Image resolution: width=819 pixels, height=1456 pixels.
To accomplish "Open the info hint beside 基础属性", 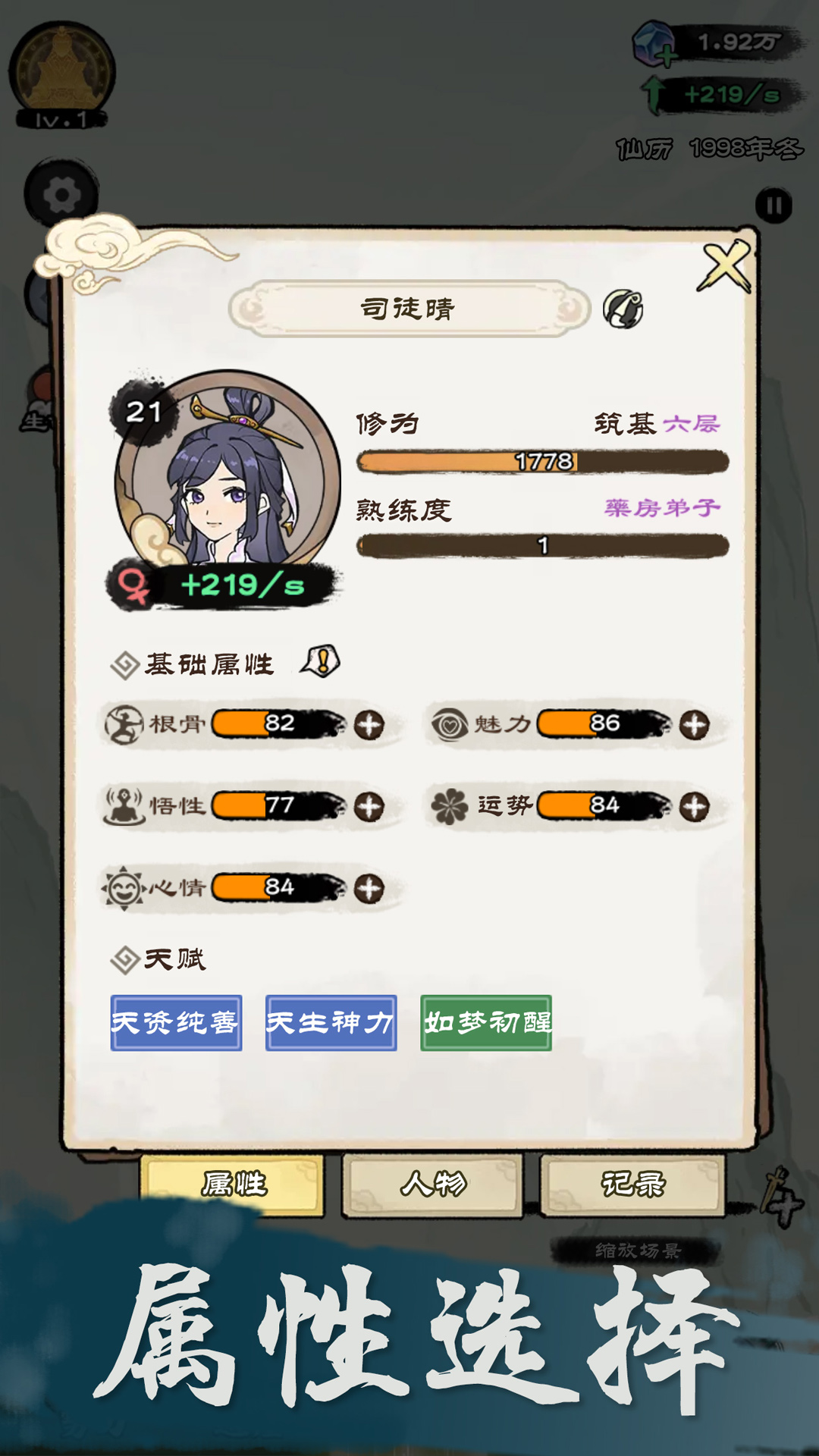I will (x=322, y=663).
